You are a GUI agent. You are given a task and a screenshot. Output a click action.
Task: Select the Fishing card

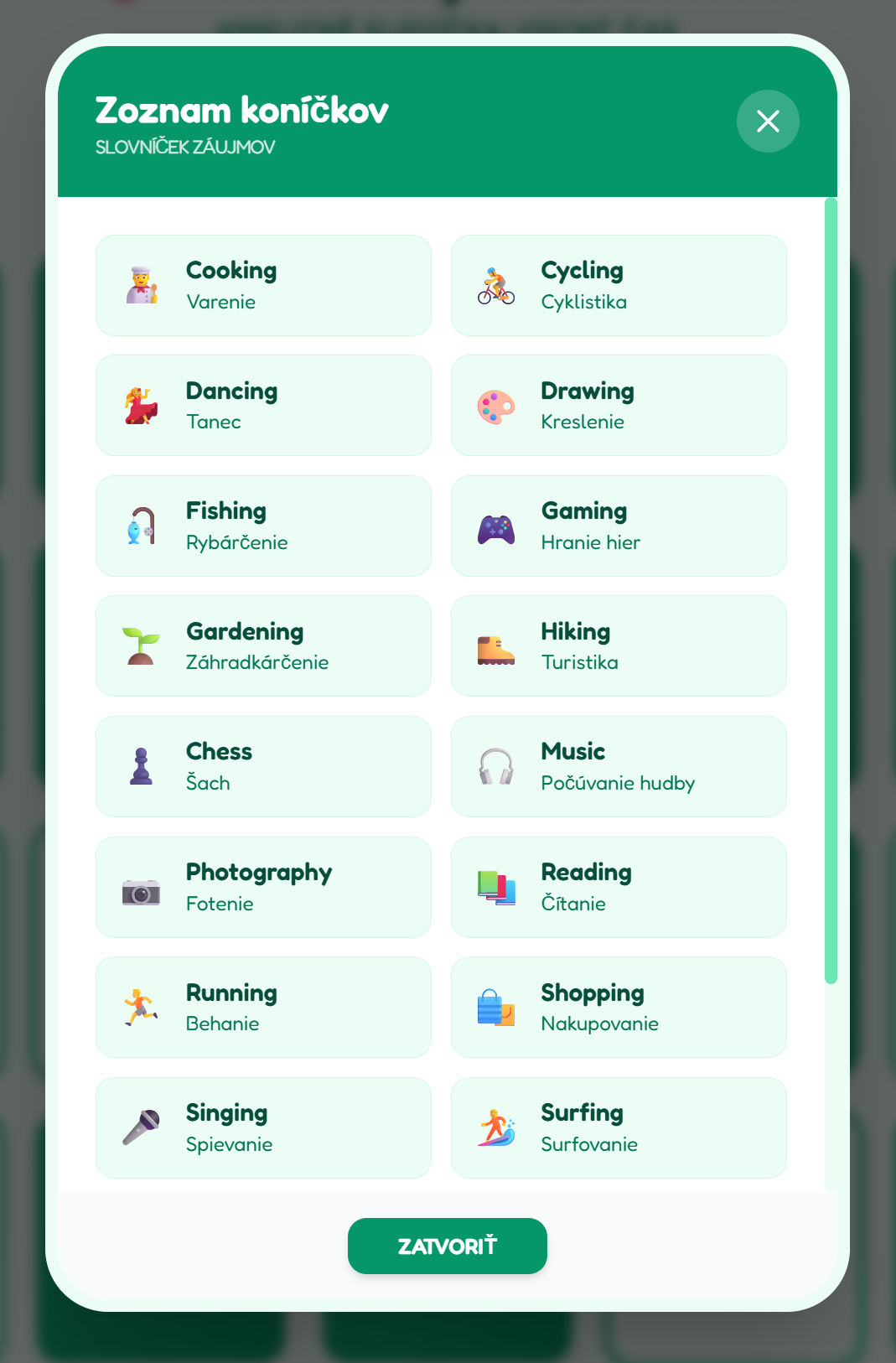coord(263,526)
